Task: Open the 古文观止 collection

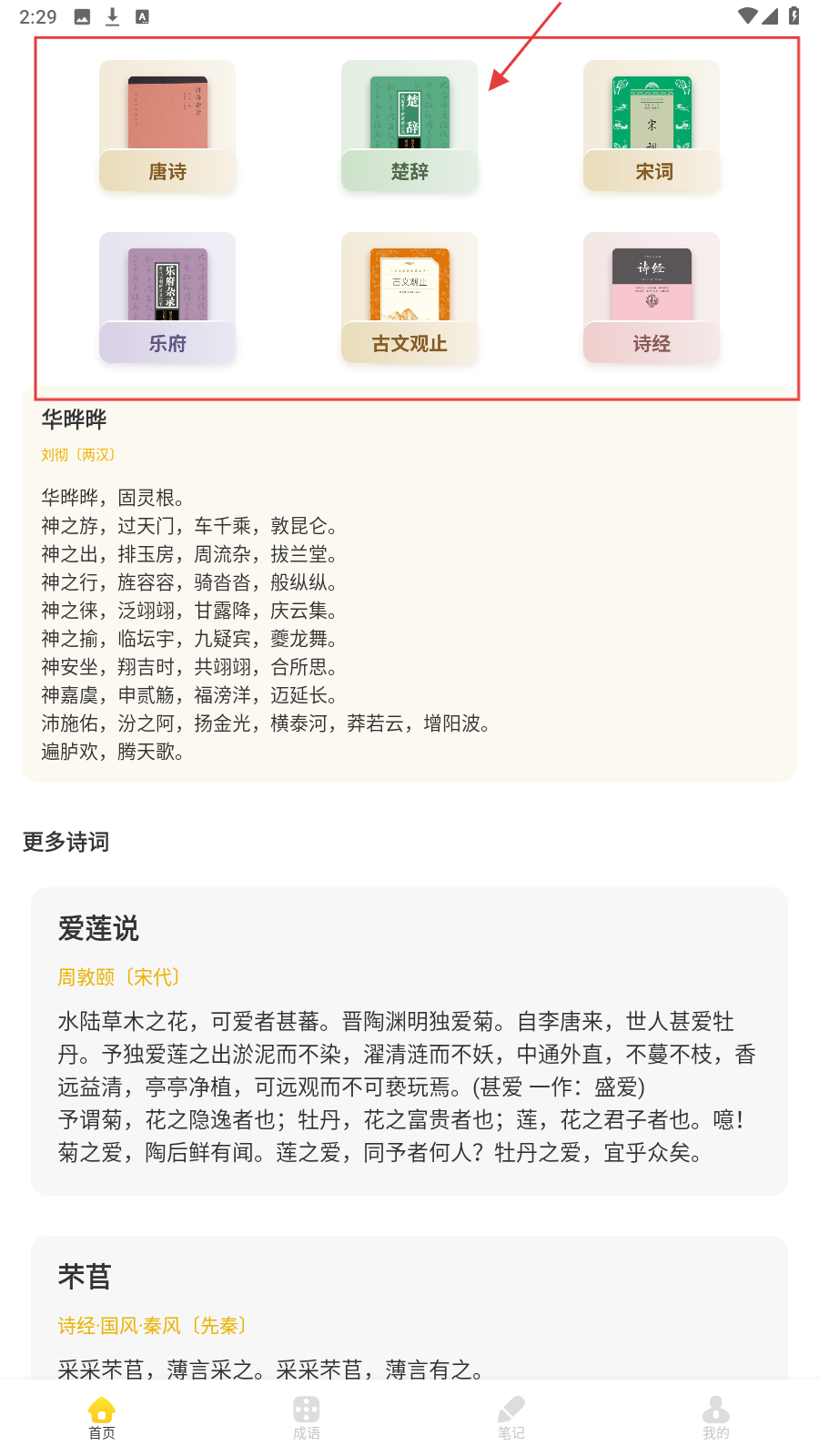Action: 409,298
